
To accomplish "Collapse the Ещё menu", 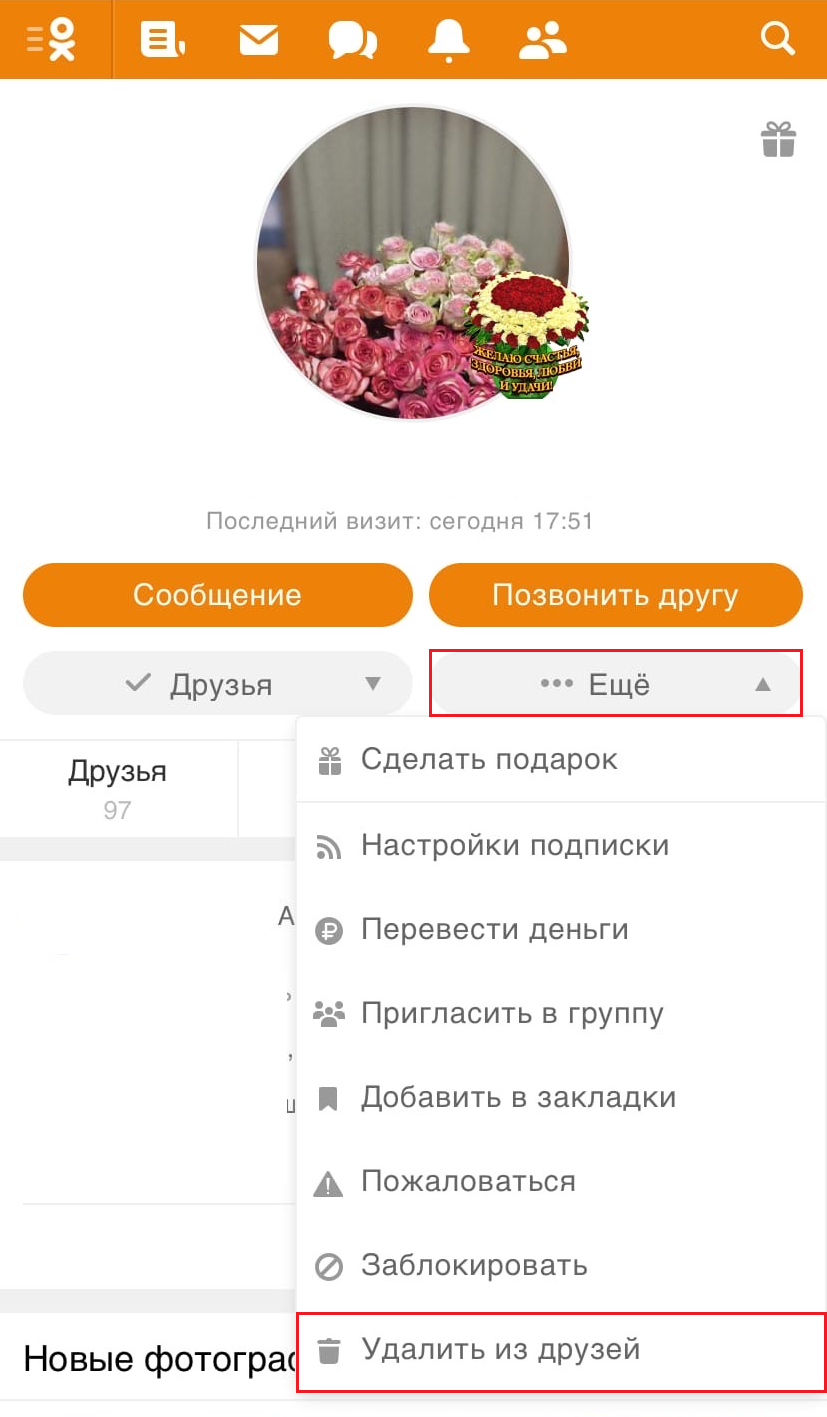I will coord(615,684).
